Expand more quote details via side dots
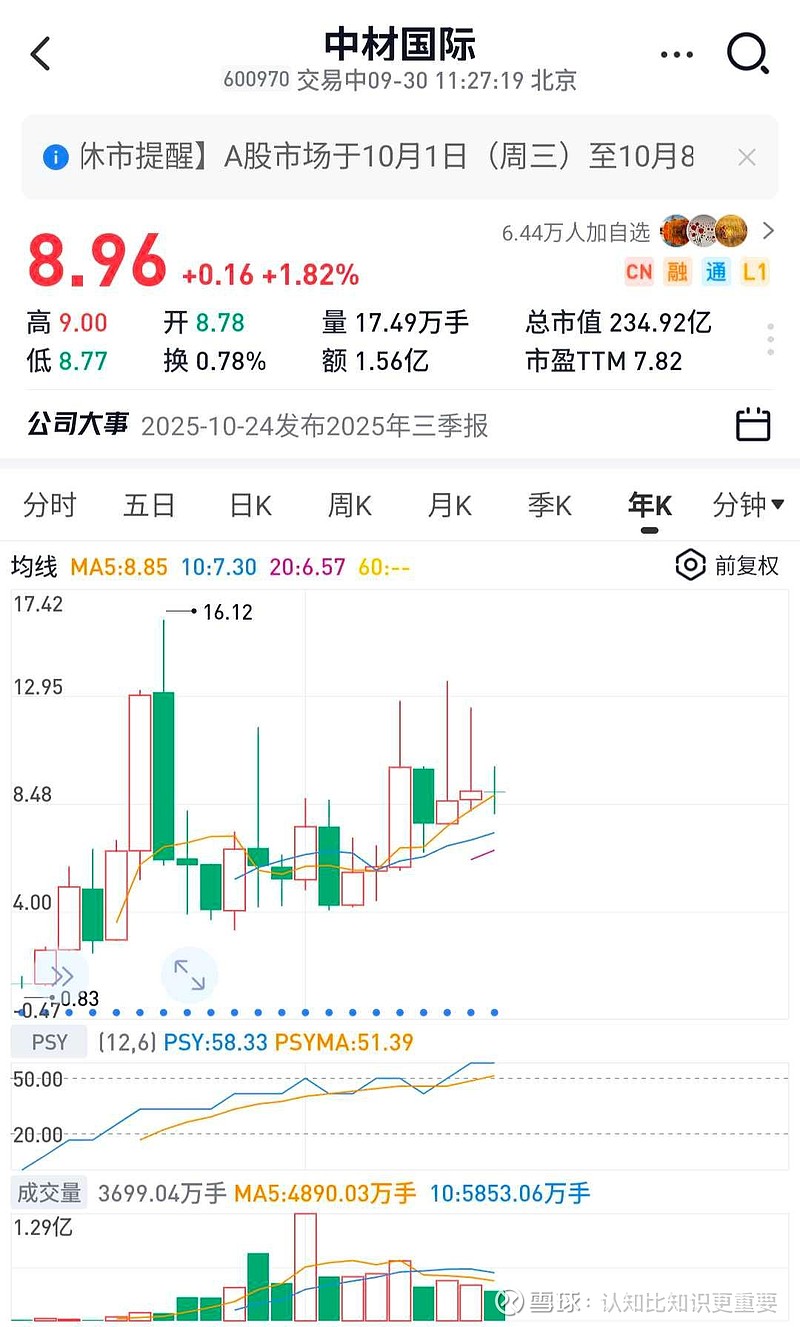Image resolution: width=800 pixels, height=1327 pixels. (x=770, y=340)
